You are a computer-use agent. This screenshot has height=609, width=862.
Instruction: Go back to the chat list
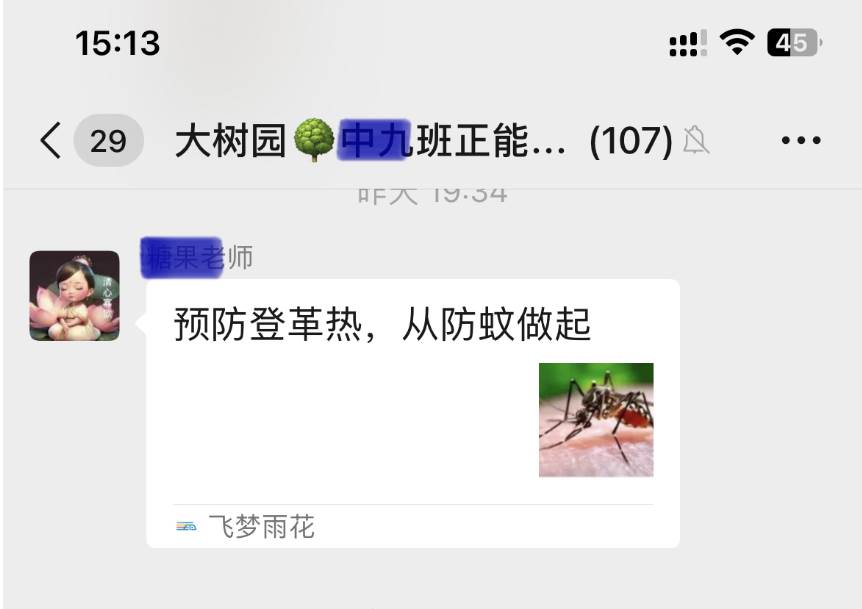(x=52, y=141)
